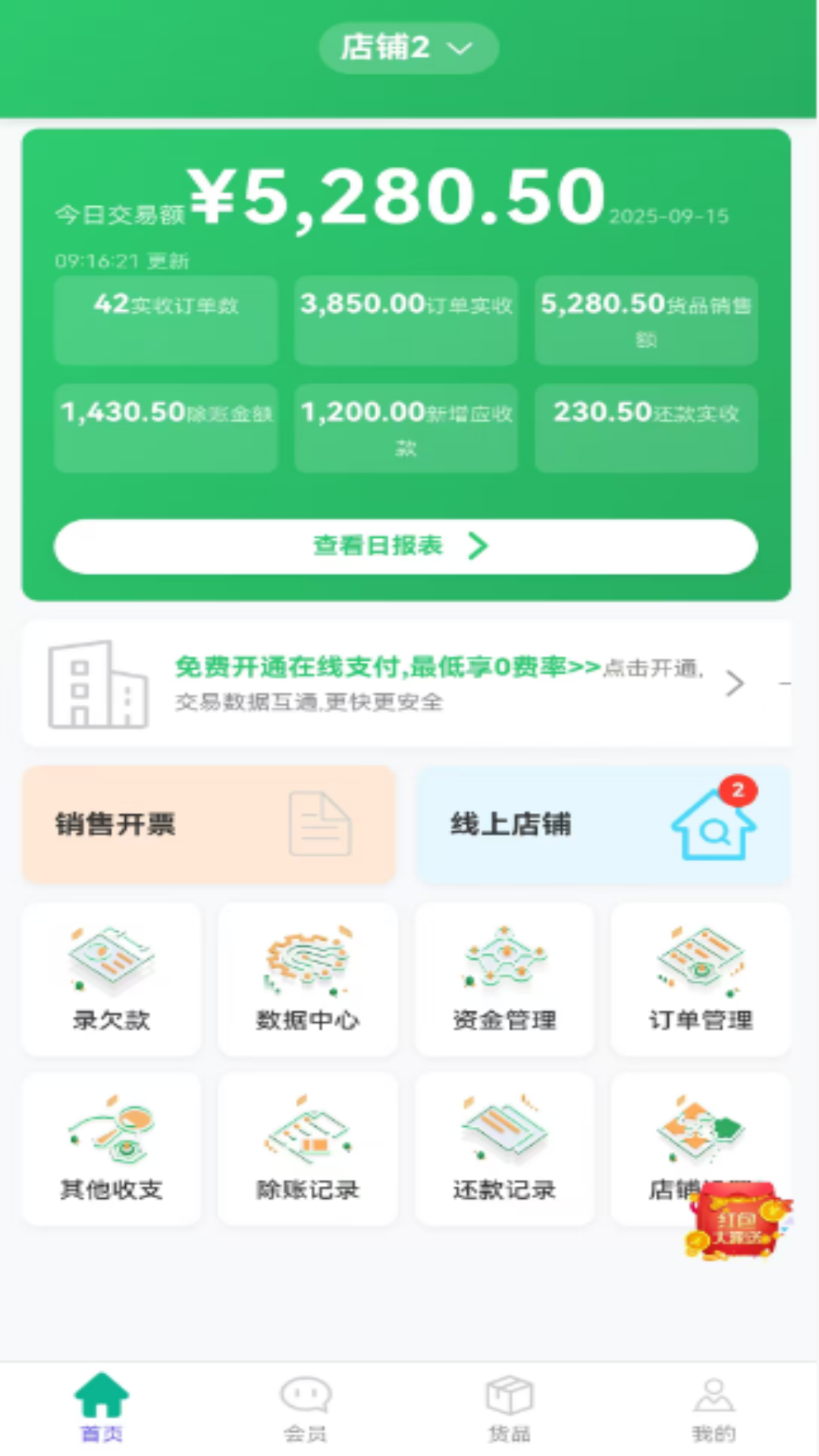Switch to the 货品 tab
Viewport: 819px width, 1456px height.
(x=510, y=1408)
